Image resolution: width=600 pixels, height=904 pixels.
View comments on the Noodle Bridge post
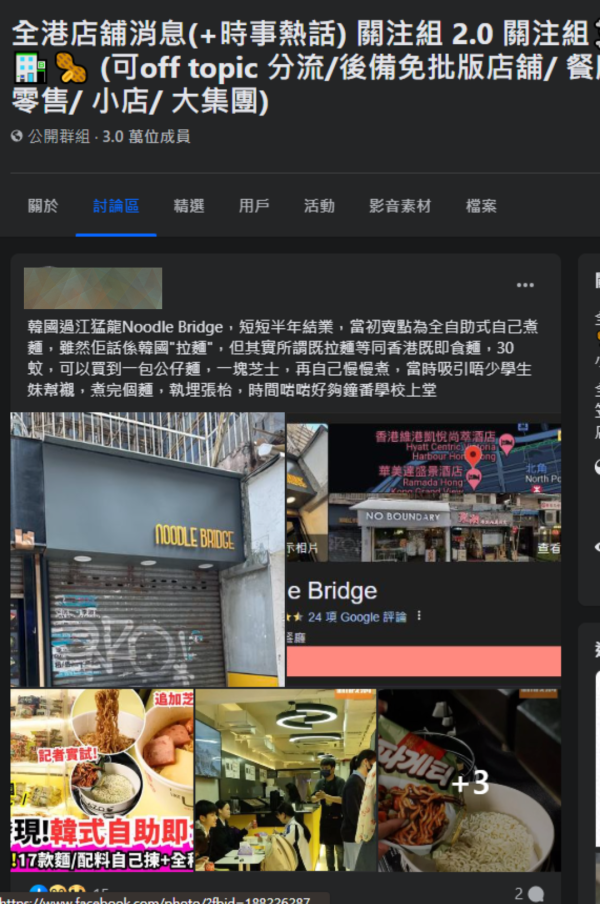[529, 893]
